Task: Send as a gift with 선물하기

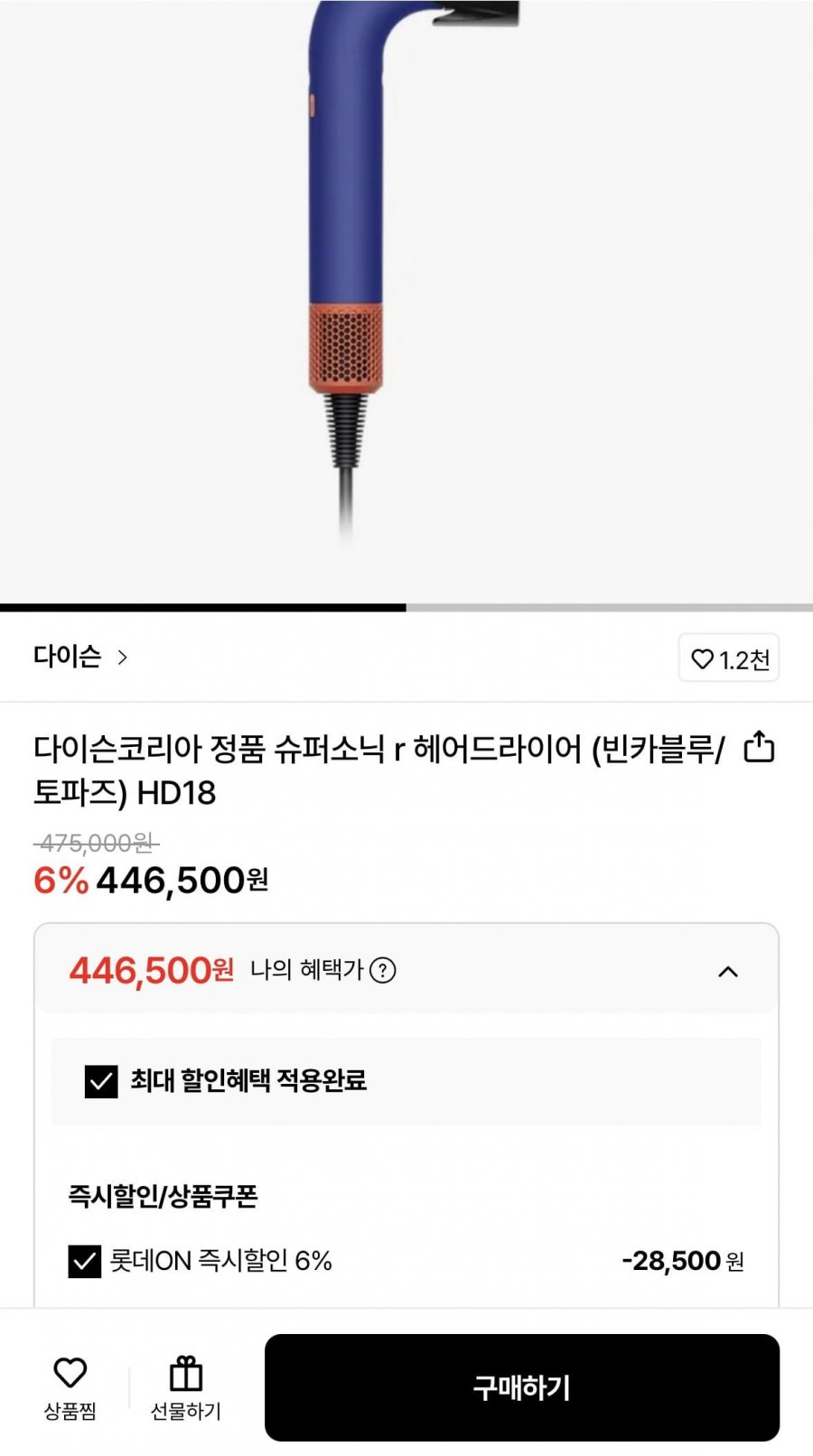Action: (186, 1388)
